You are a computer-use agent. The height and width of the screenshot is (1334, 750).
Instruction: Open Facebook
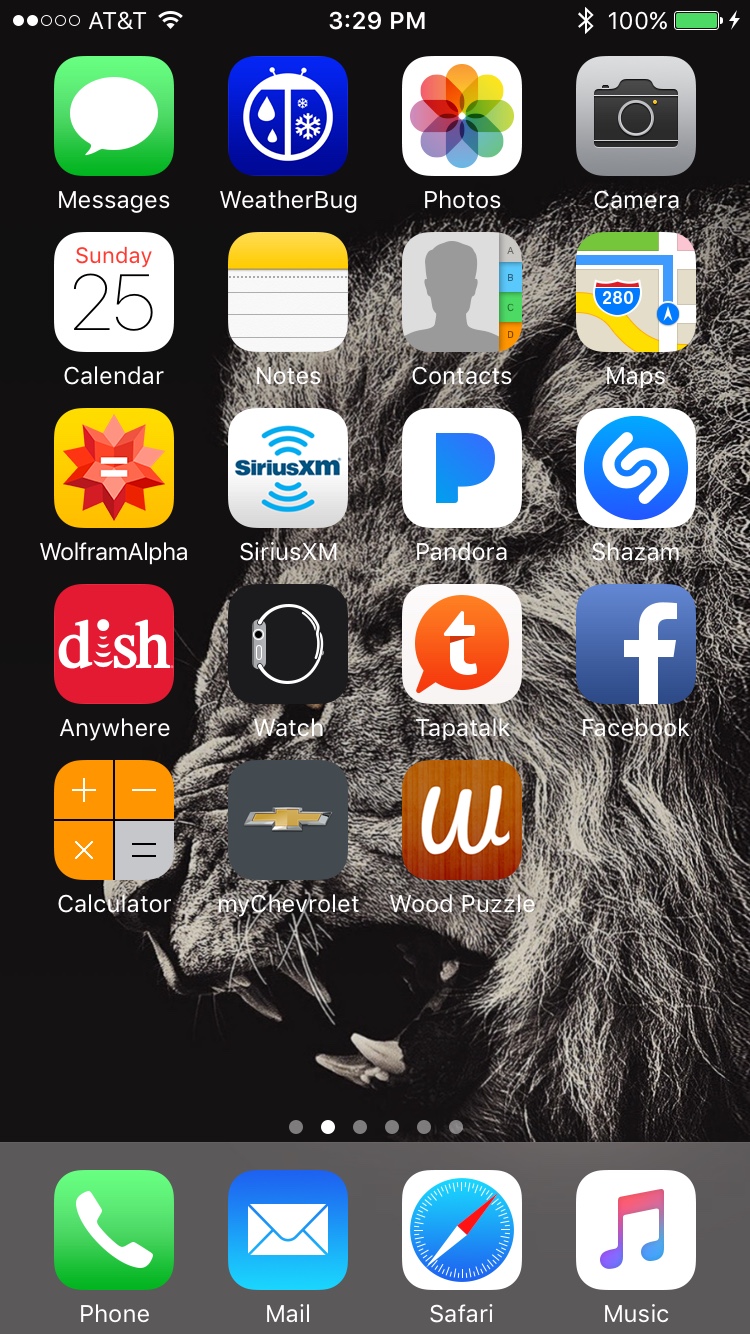636,644
